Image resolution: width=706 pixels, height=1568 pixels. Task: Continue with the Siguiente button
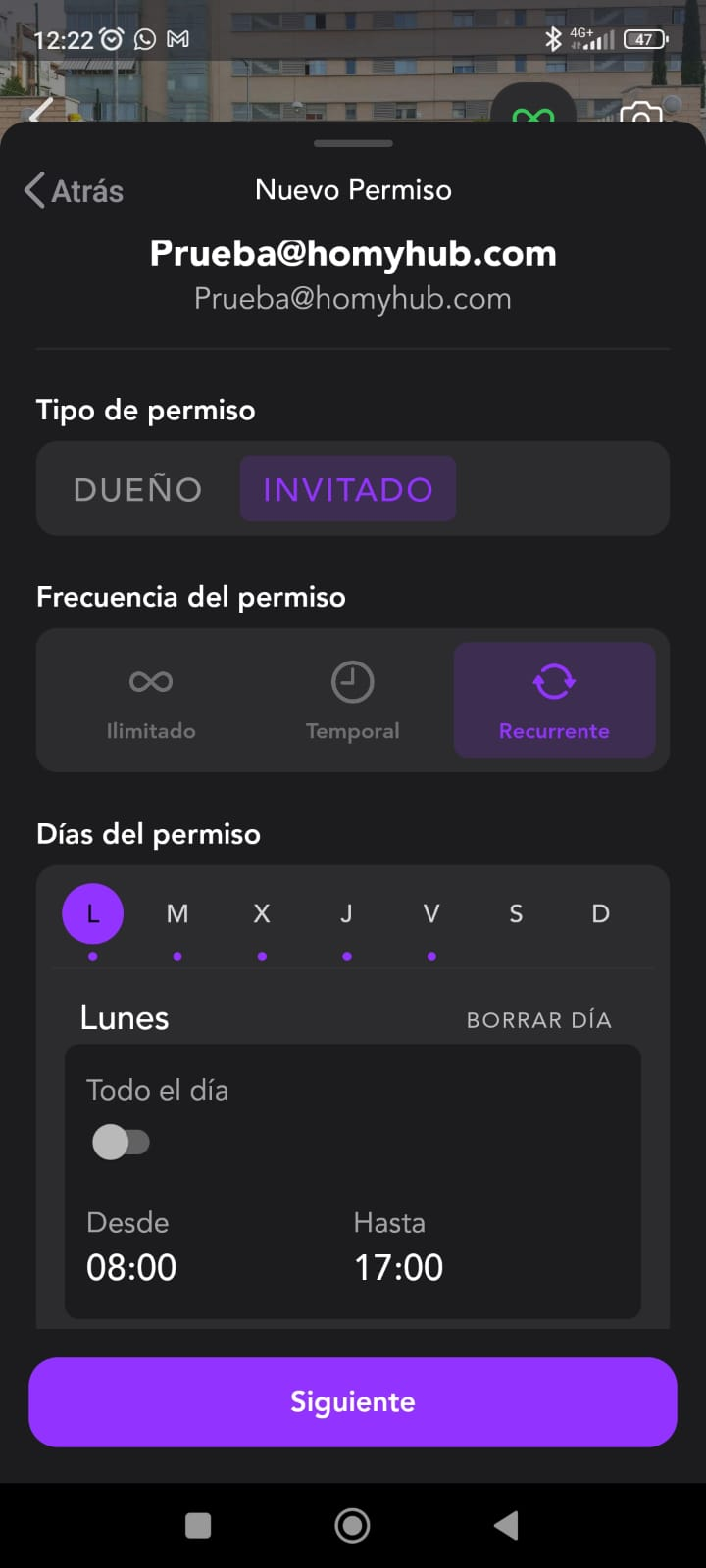pyautogui.click(x=353, y=1401)
